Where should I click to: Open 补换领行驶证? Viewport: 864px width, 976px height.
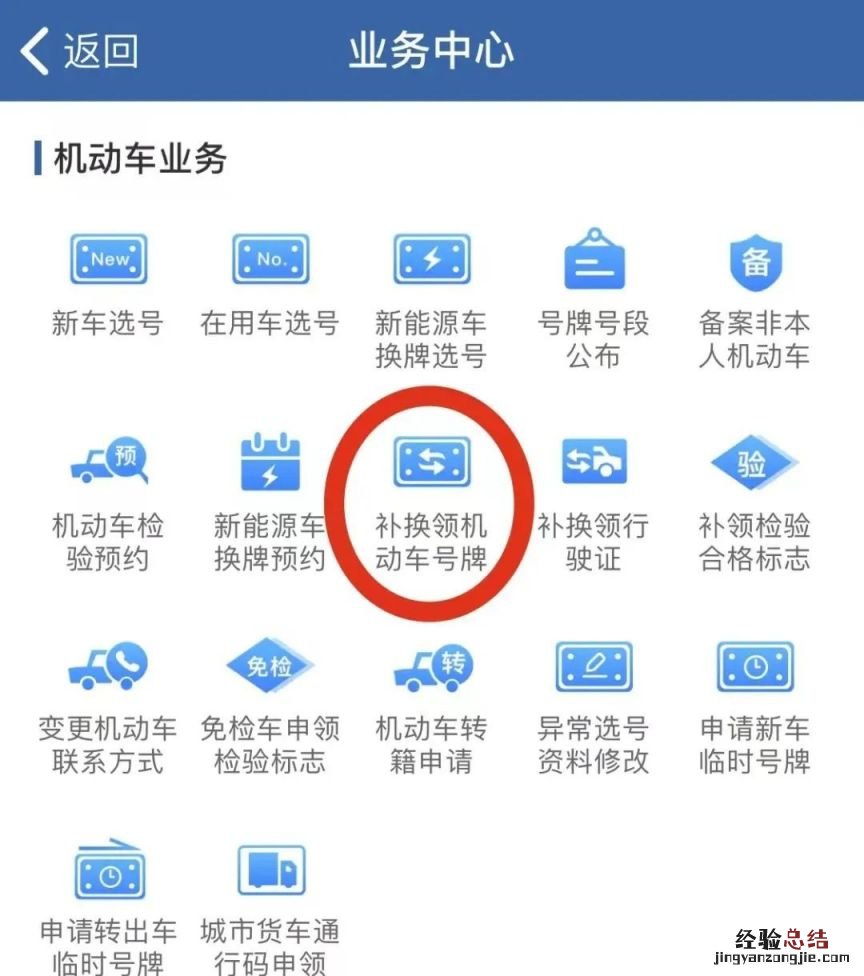point(594,463)
